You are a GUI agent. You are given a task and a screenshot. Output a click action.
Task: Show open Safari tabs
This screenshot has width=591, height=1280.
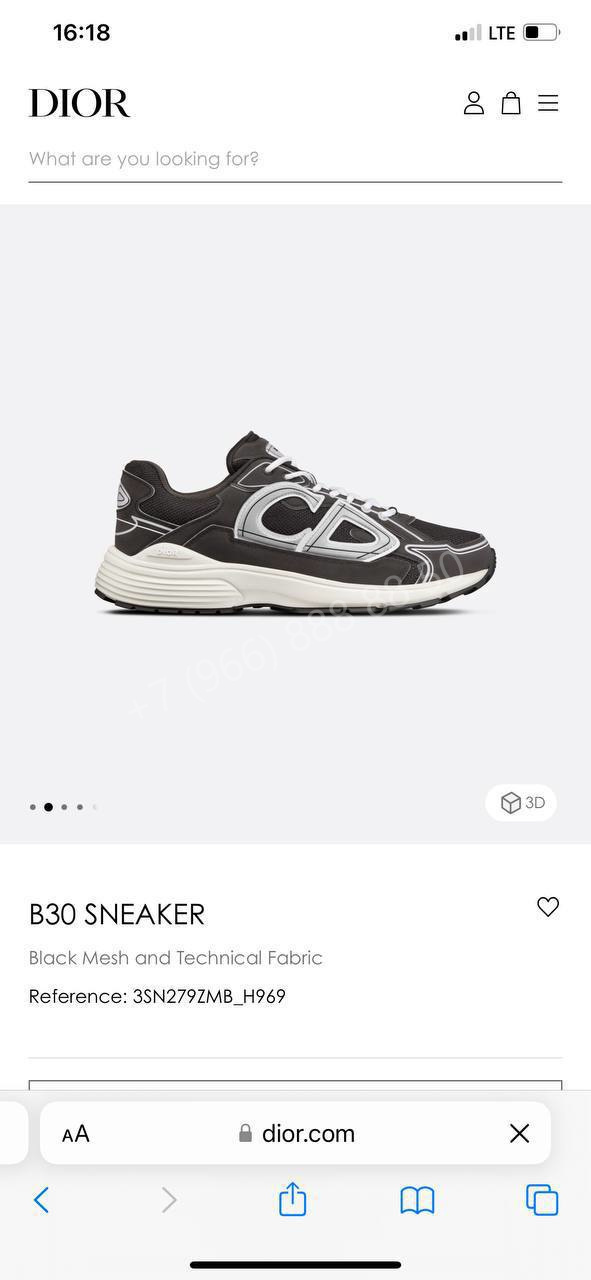542,1200
